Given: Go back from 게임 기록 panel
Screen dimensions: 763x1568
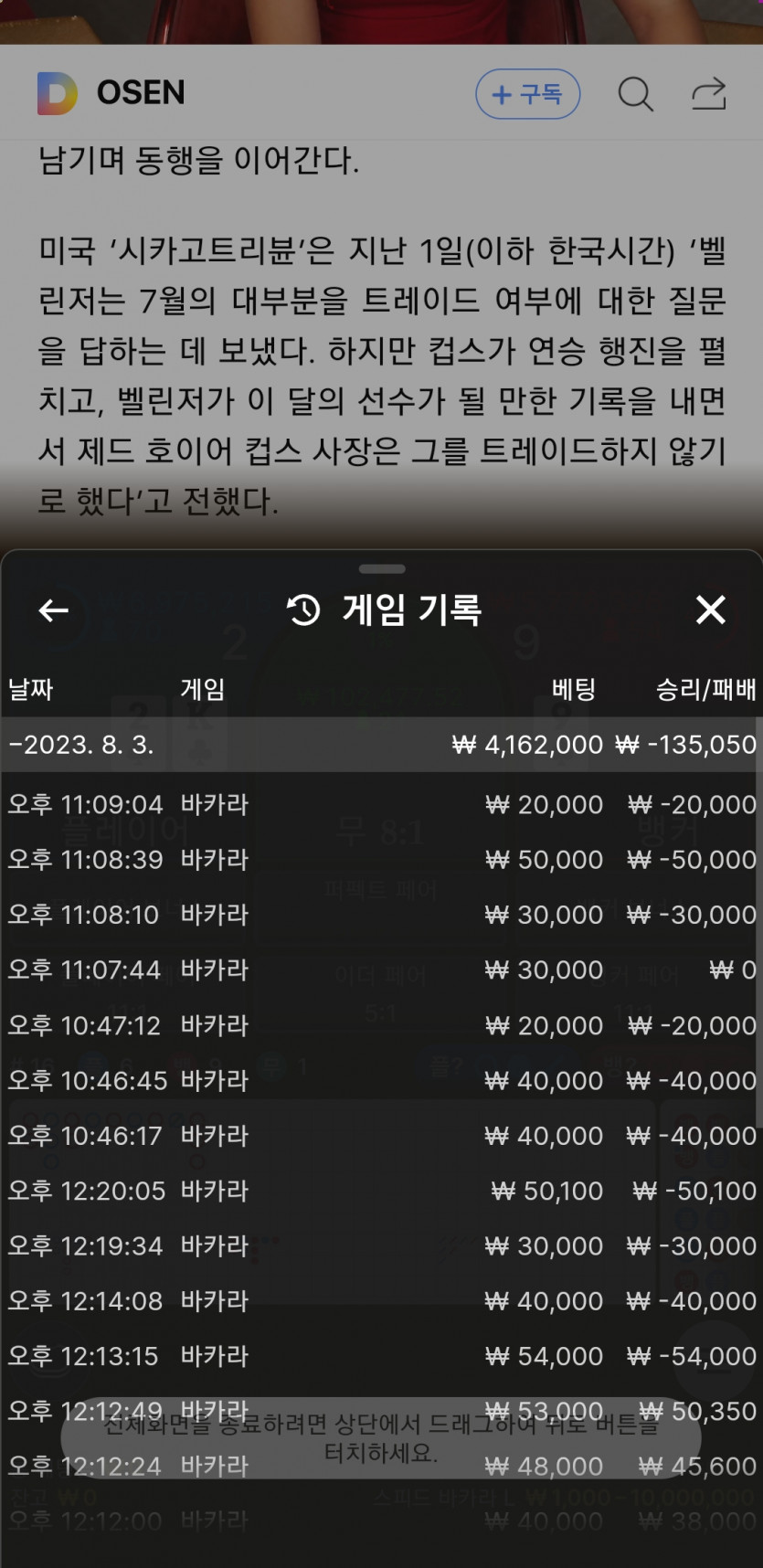Looking at the screenshot, I should (x=54, y=610).
